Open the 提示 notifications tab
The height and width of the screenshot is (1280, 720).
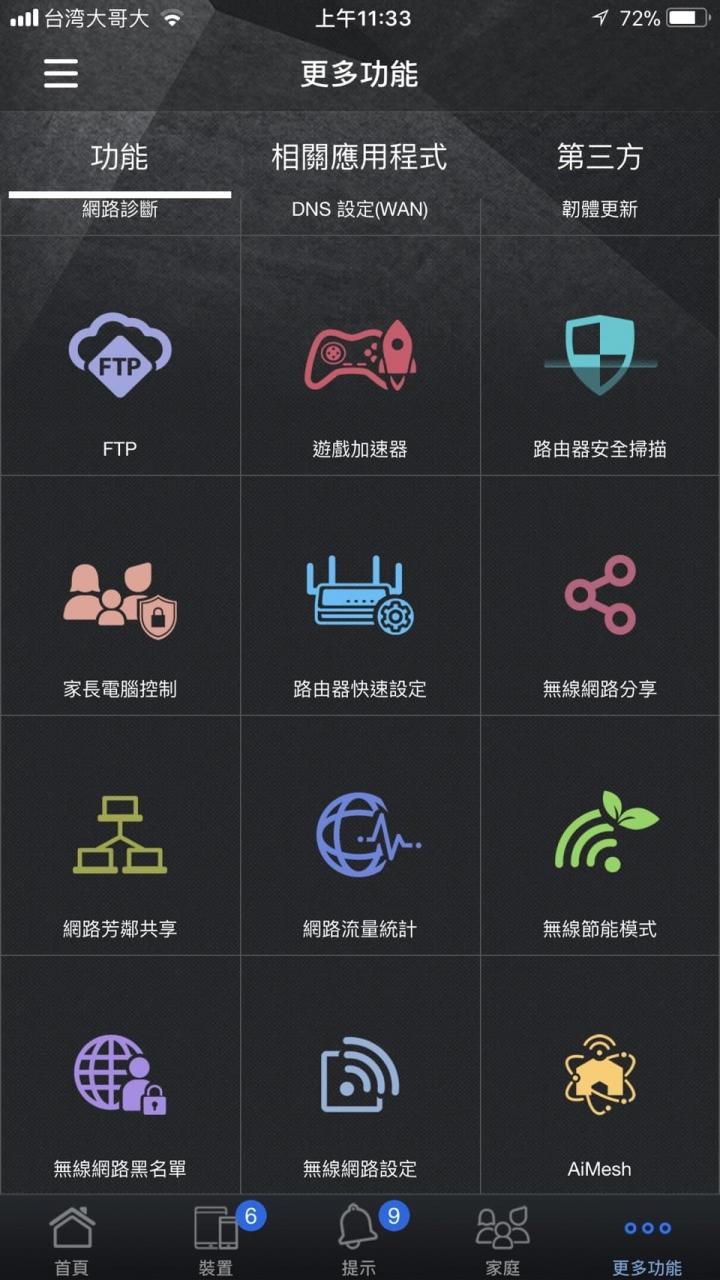pos(359,1240)
